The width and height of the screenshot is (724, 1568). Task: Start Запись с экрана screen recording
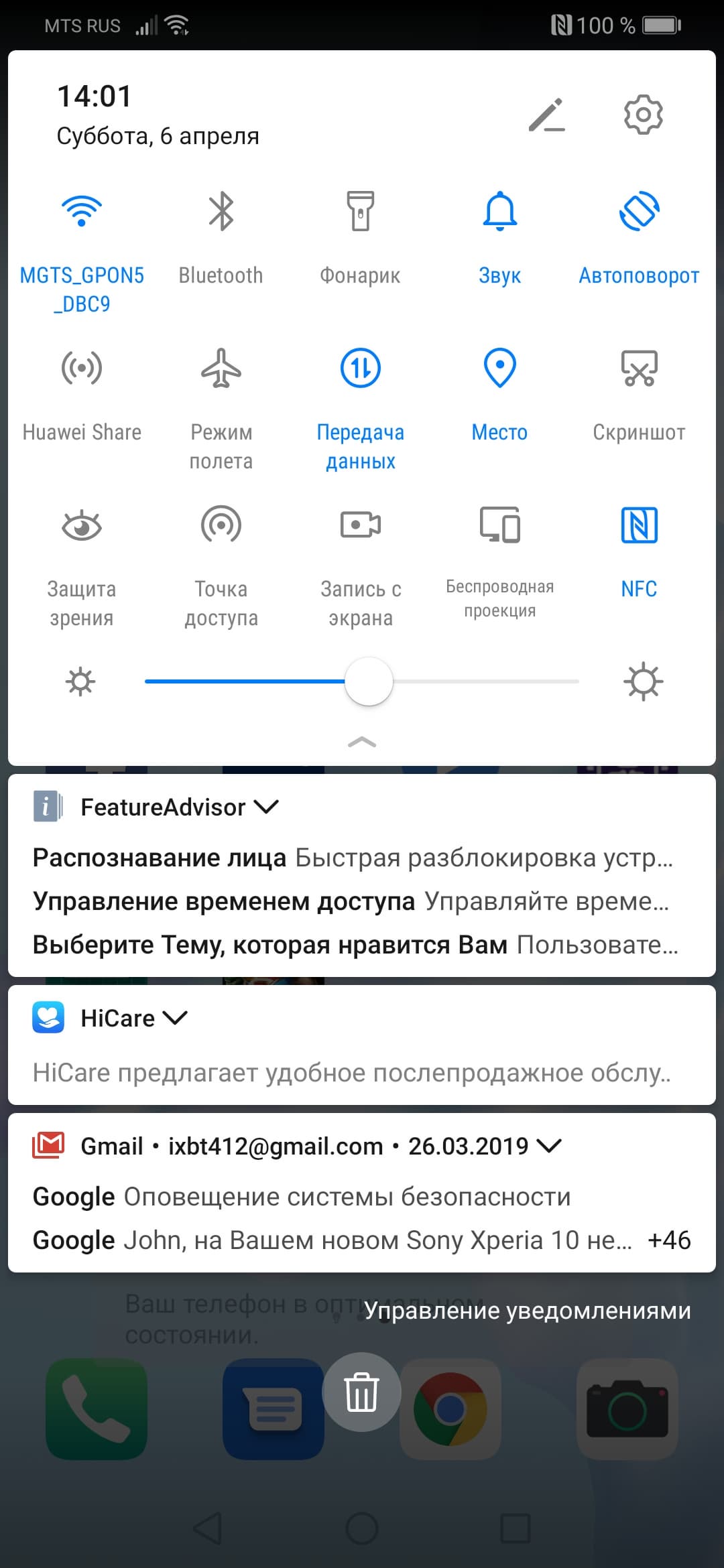click(x=361, y=525)
